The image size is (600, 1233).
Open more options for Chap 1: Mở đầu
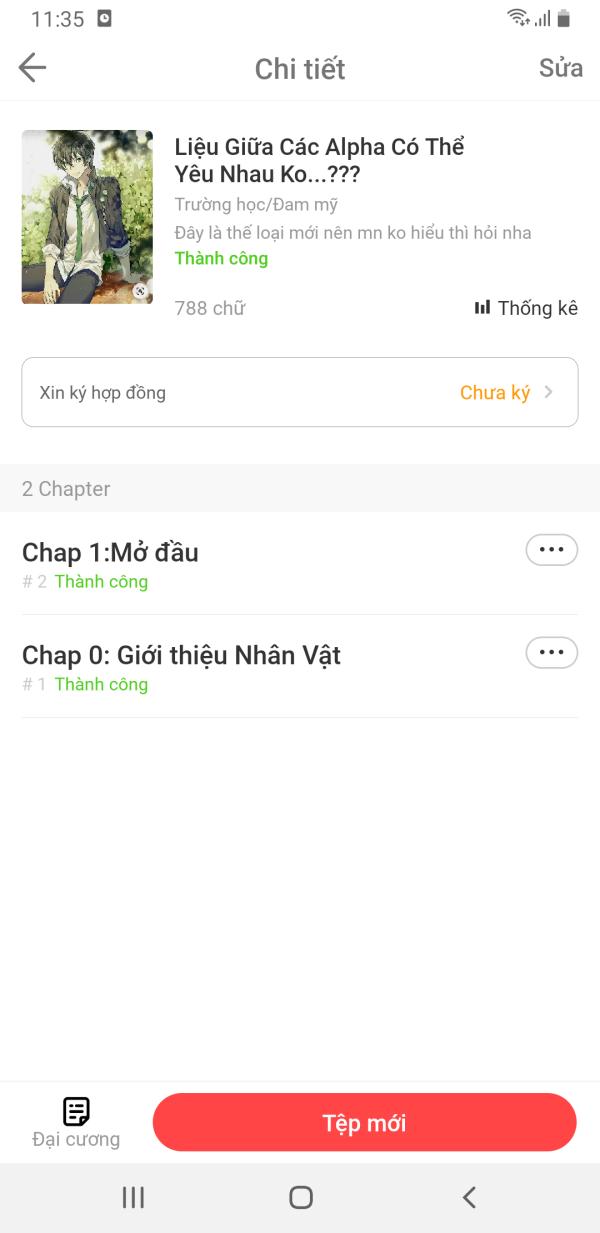[551, 550]
